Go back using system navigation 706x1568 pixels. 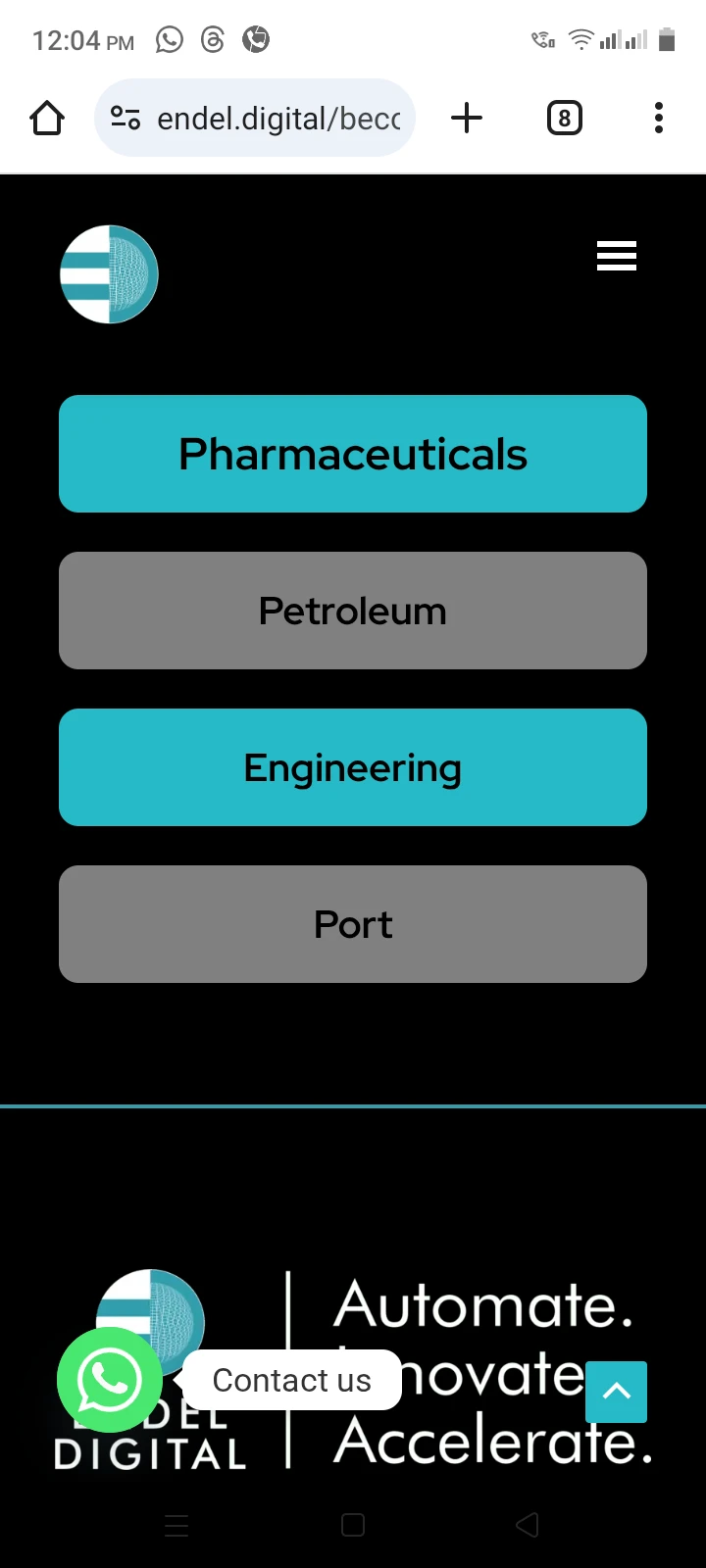coord(528,1525)
